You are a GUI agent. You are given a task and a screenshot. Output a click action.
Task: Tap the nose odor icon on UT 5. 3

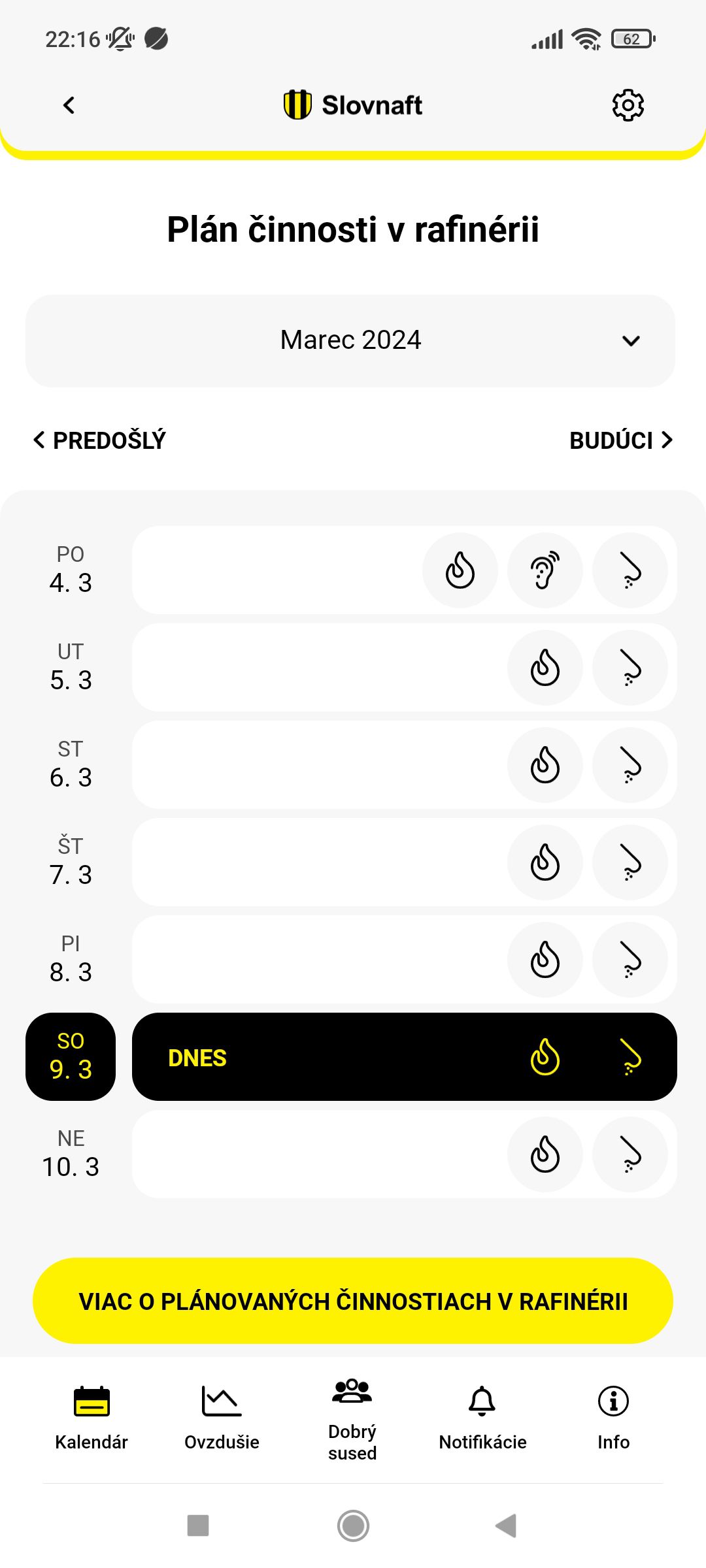(630, 668)
